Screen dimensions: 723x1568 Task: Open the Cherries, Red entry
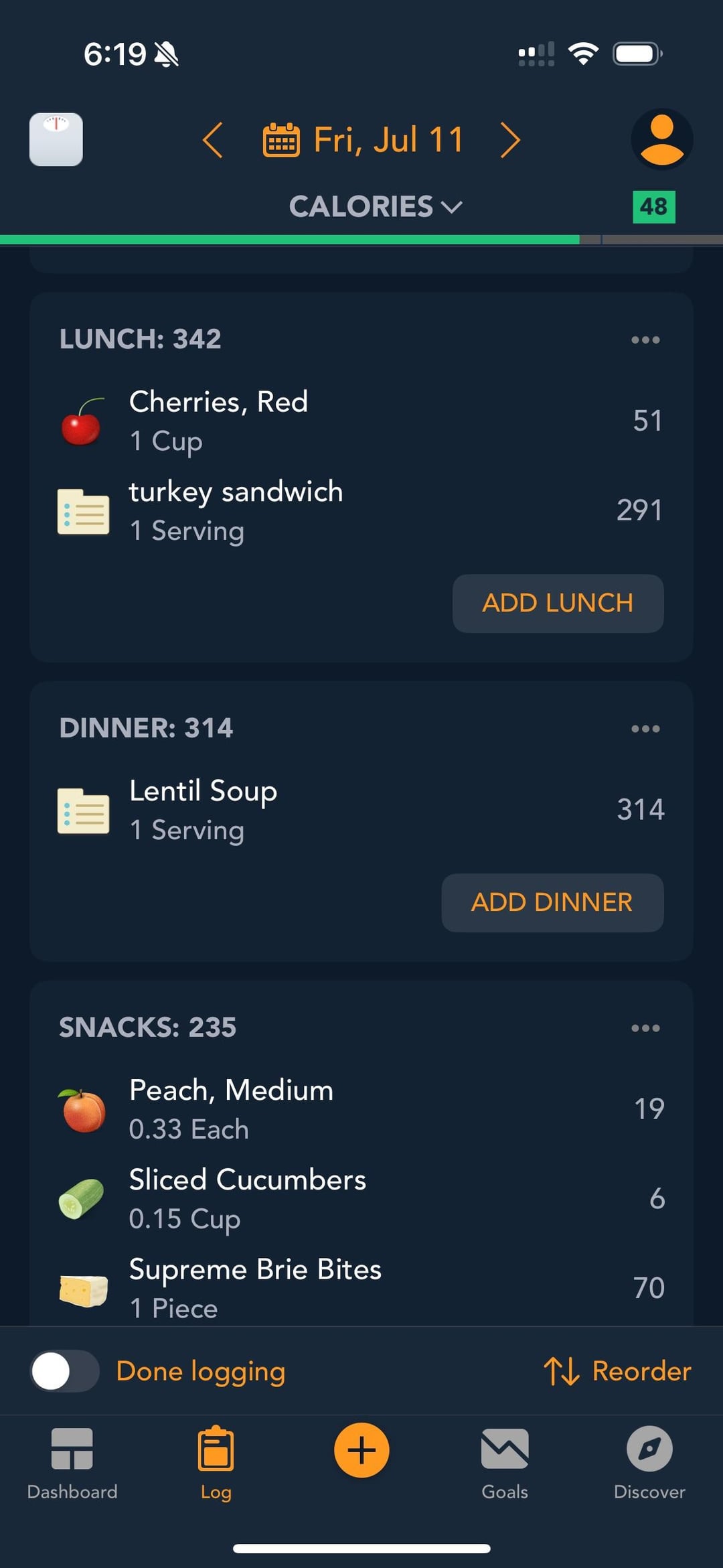361,421
